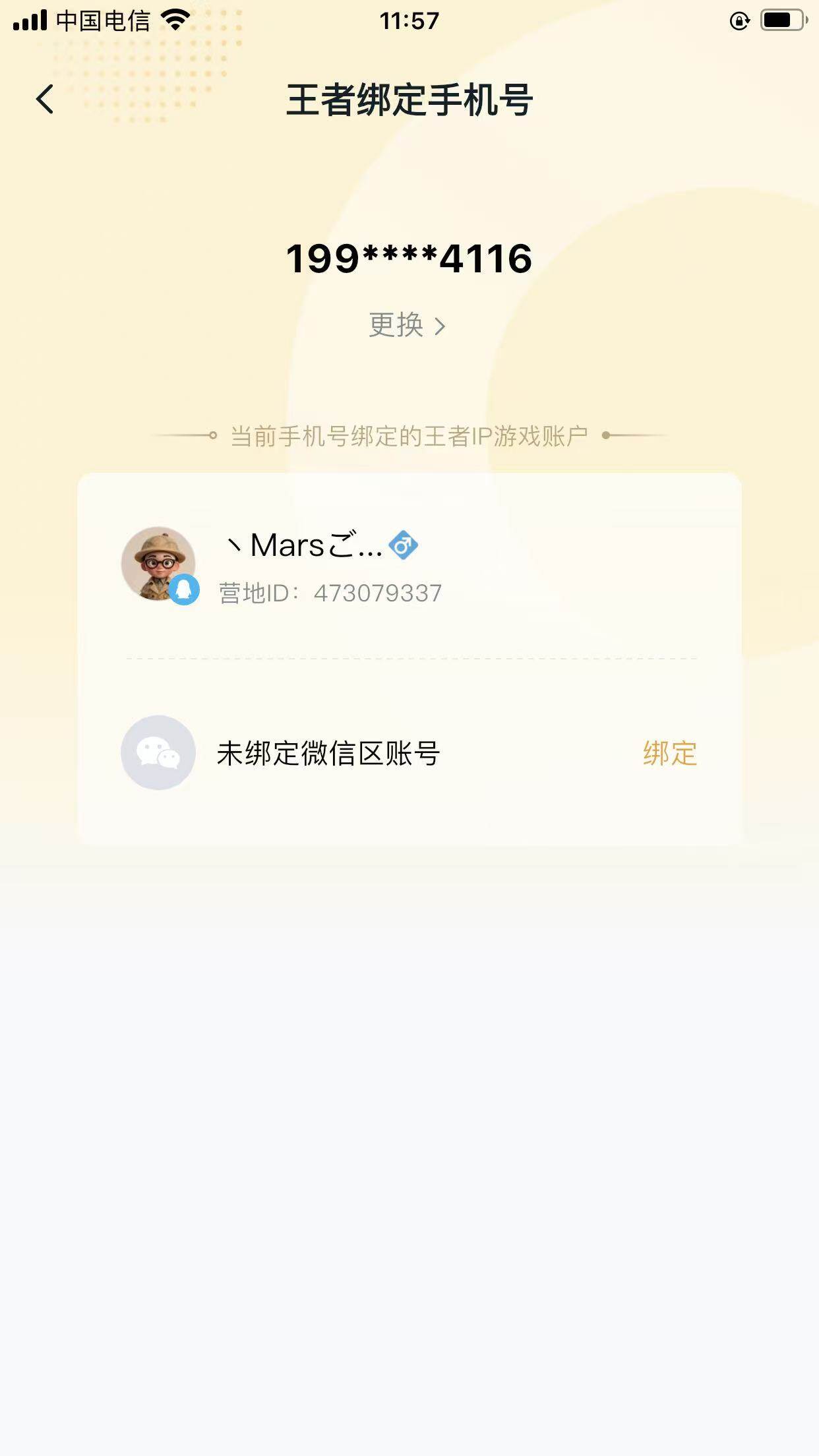
Task: Open 更换 to change phone number
Action: 396,324
